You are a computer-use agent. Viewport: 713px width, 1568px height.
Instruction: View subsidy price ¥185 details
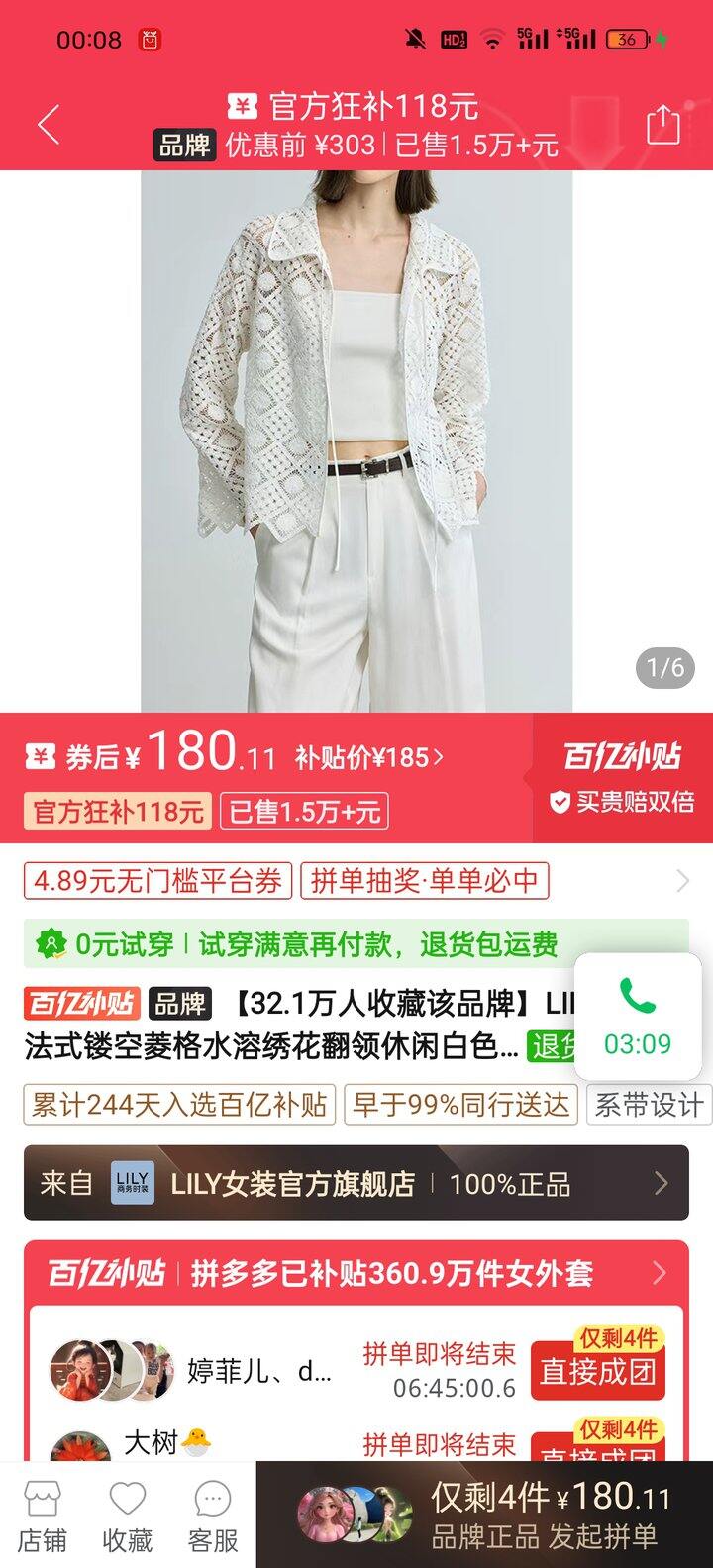(x=369, y=758)
